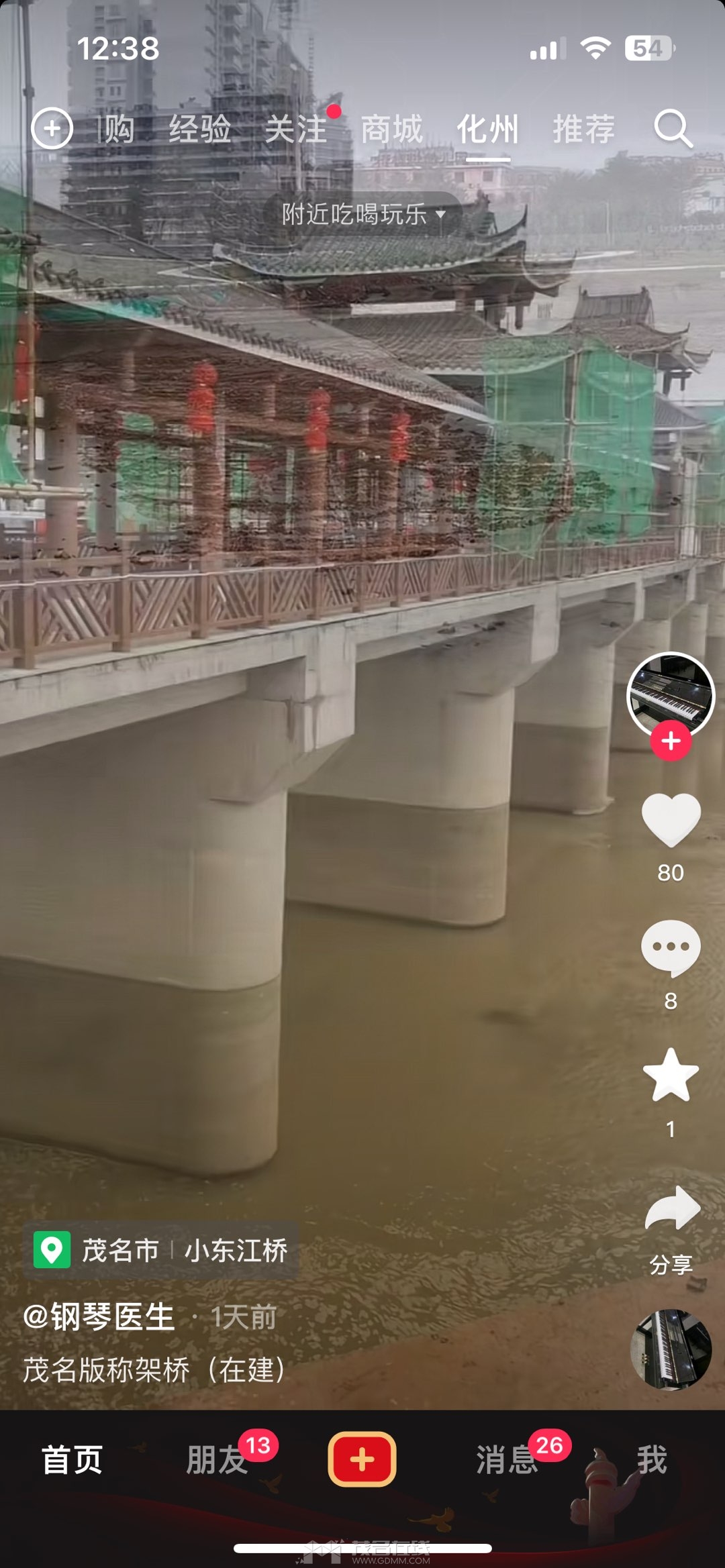
Task: Switch to the 推荐 tab
Action: (583, 129)
